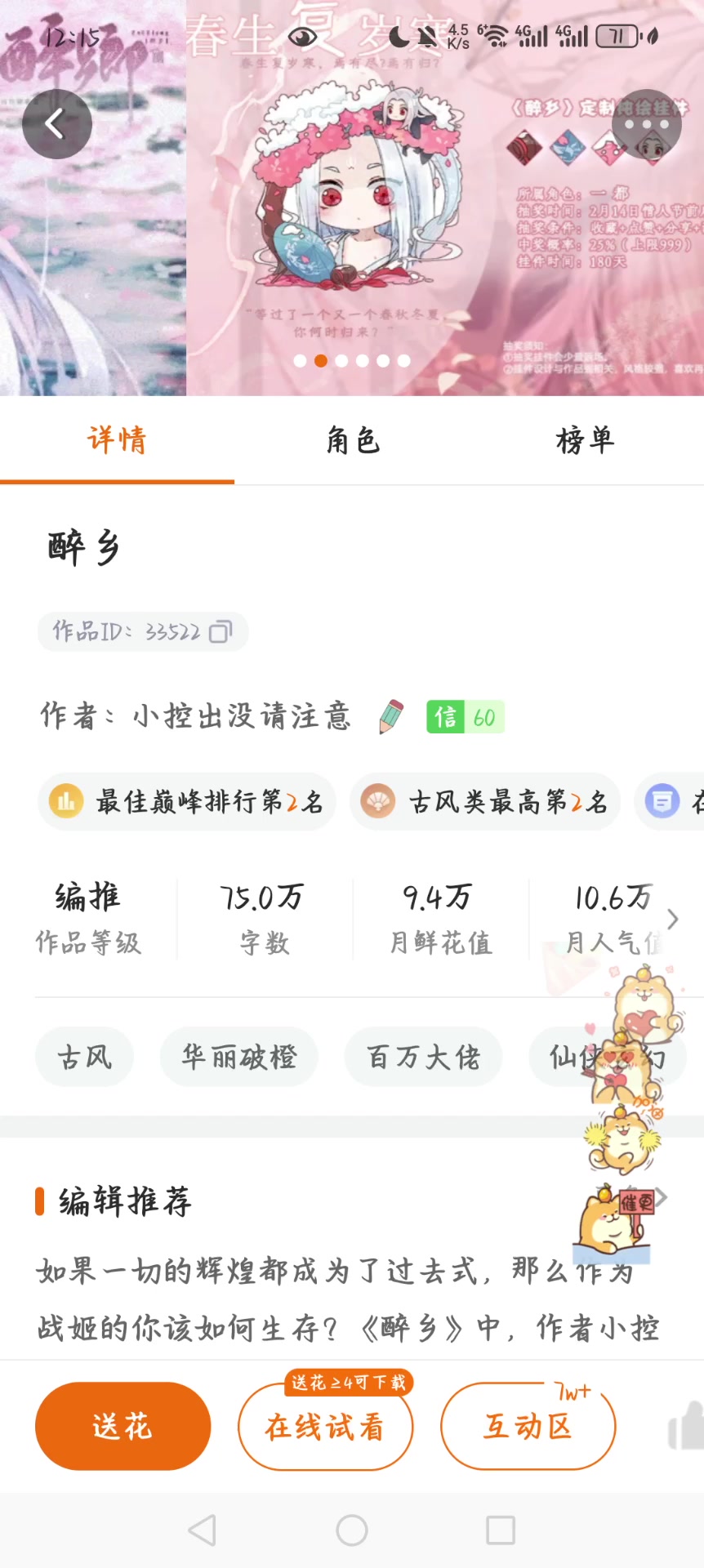
Task: Copy the work ID 33522
Action: [221, 632]
